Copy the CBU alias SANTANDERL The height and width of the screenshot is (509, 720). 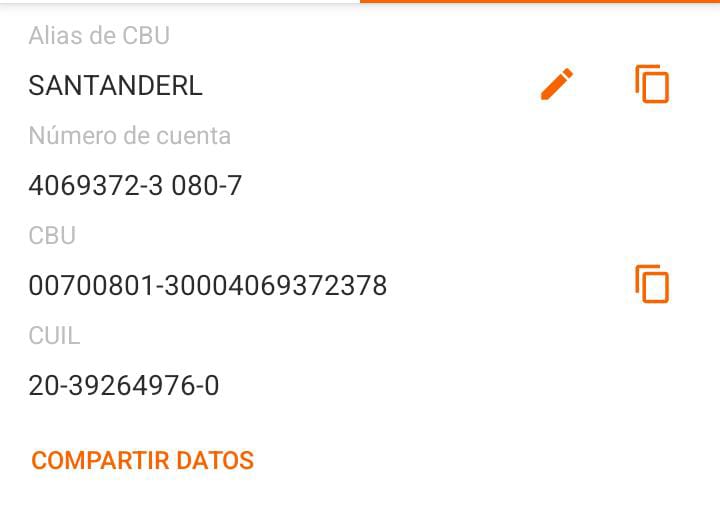point(652,84)
